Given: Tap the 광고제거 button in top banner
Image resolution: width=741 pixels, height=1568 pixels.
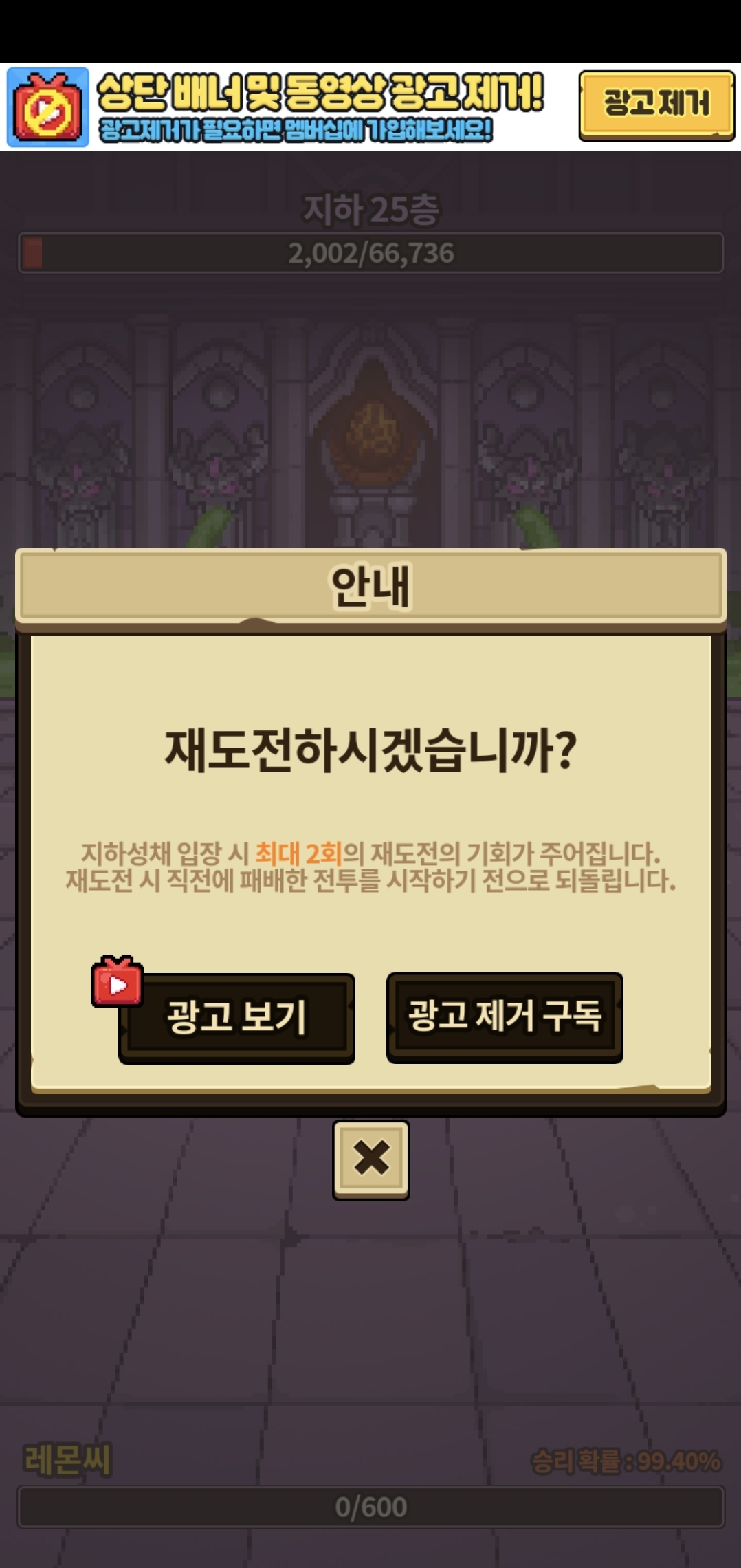Looking at the screenshot, I should point(656,105).
